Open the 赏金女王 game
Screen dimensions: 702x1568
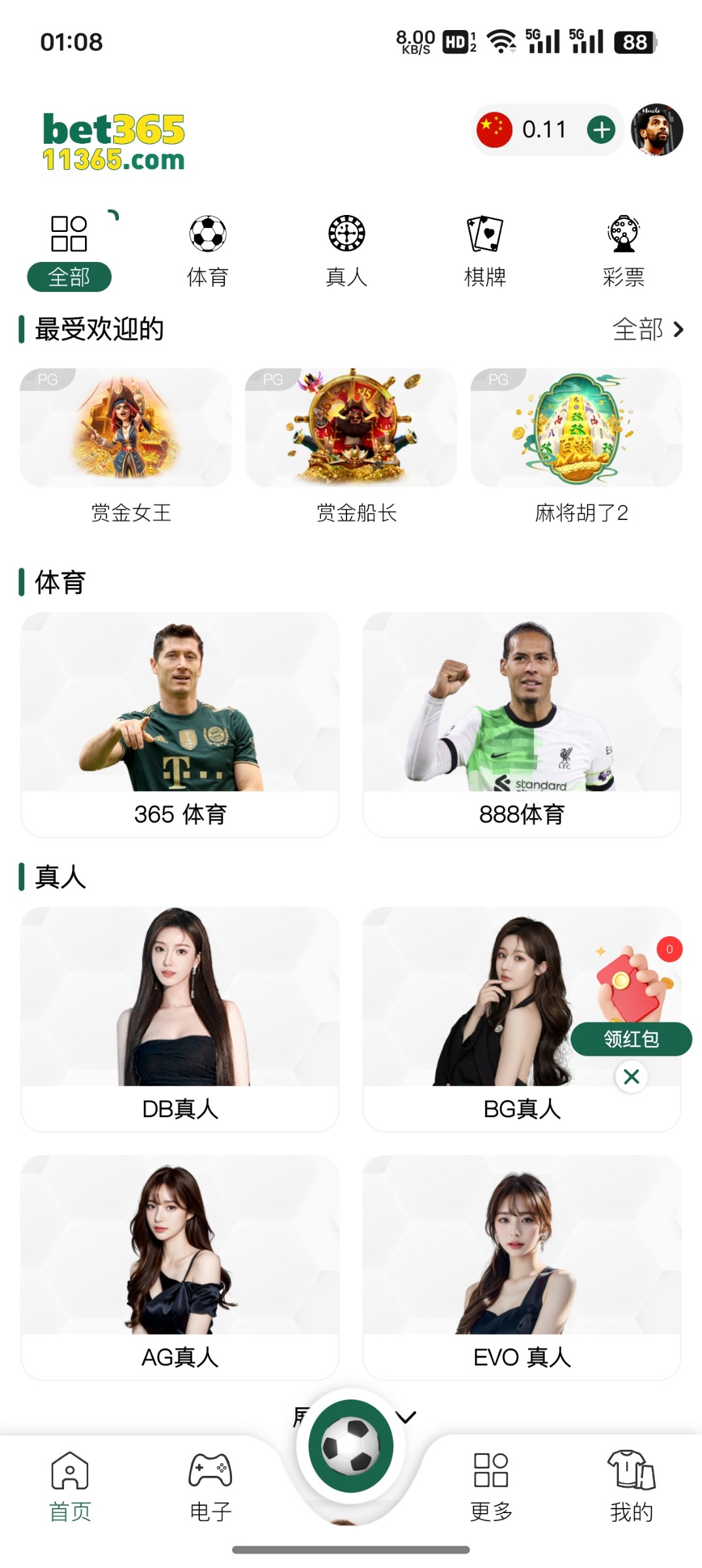pos(125,429)
